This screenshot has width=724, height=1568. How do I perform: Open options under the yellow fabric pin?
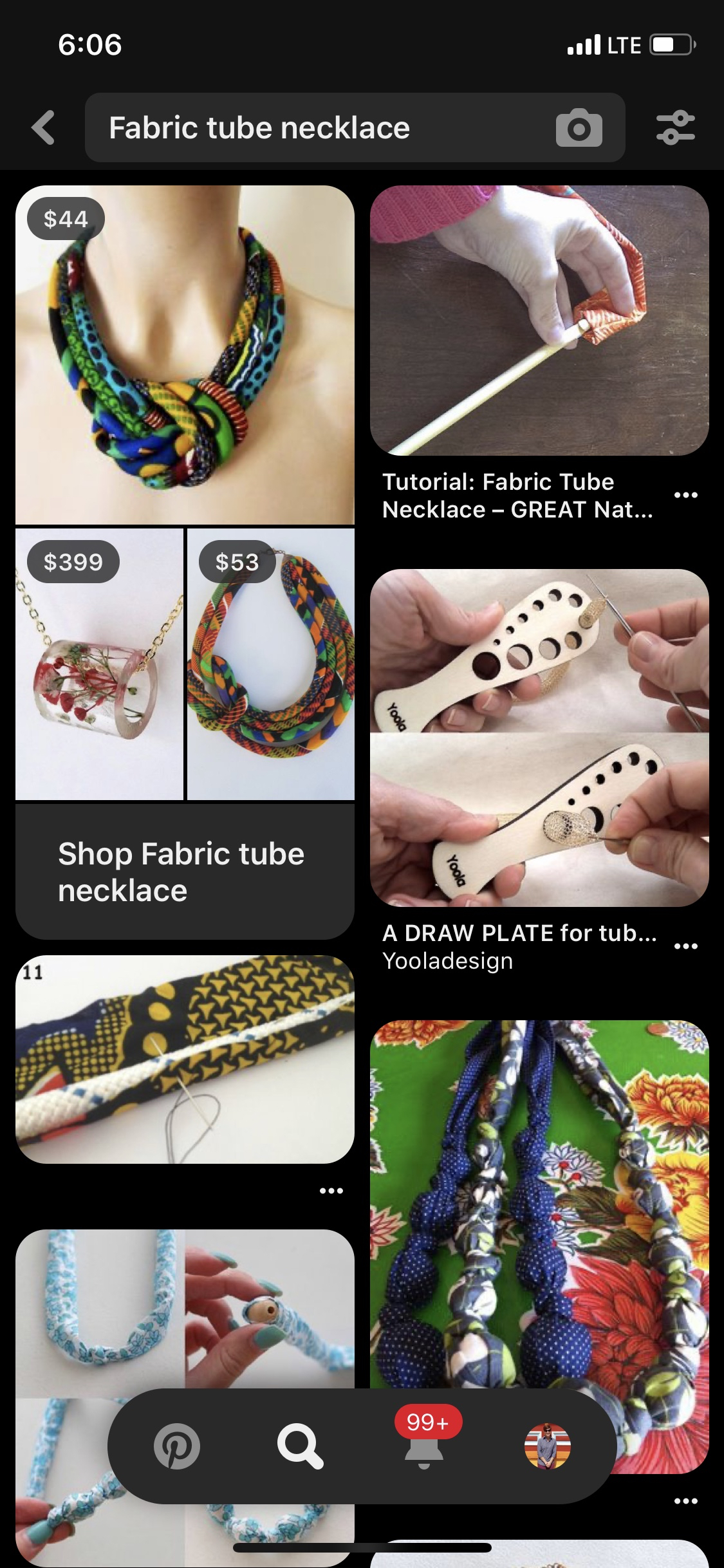click(x=331, y=1191)
